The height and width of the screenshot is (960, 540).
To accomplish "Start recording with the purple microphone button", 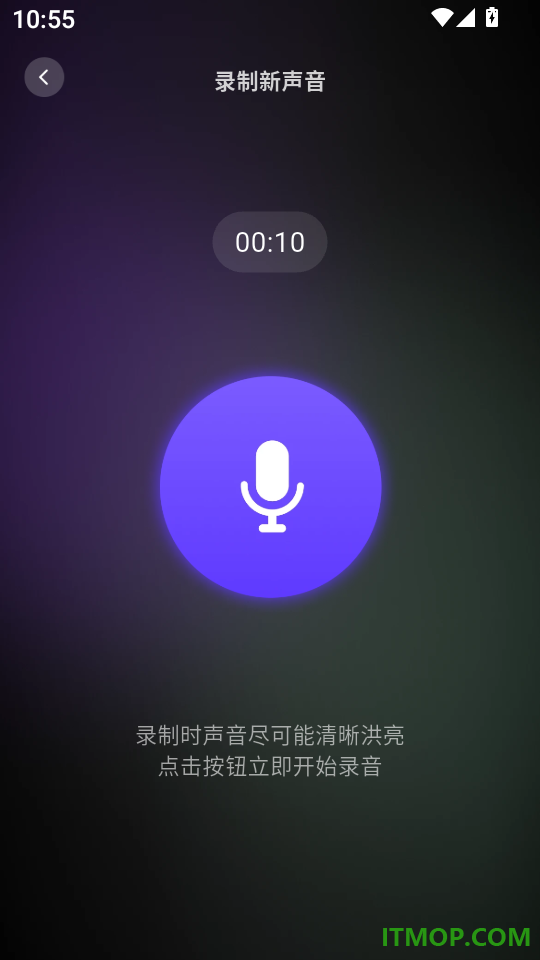I will tap(271, 487).
